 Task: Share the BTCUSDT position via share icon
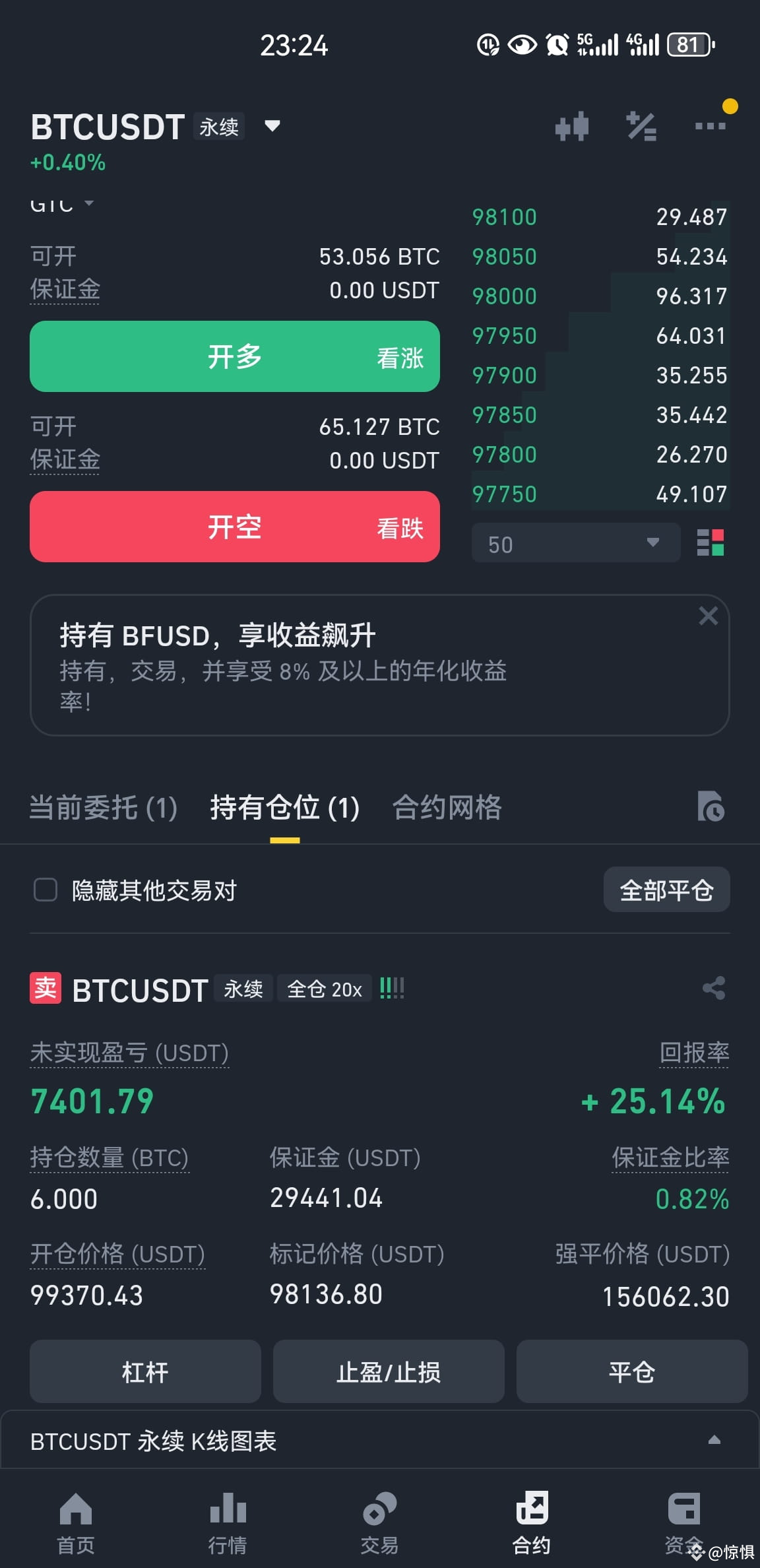pos(712,988)
